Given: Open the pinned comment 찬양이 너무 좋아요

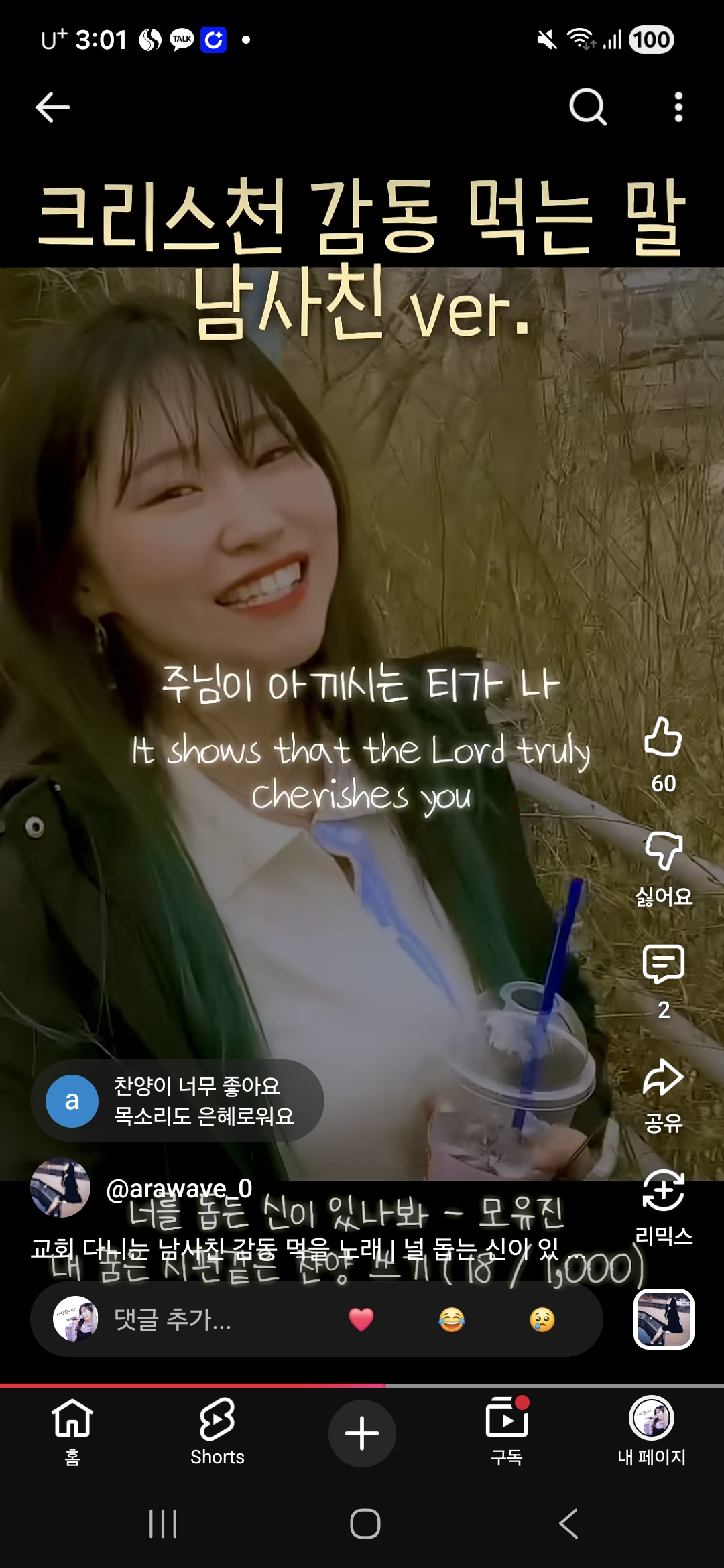Looking at the screenshot, I should point(178,1100).
